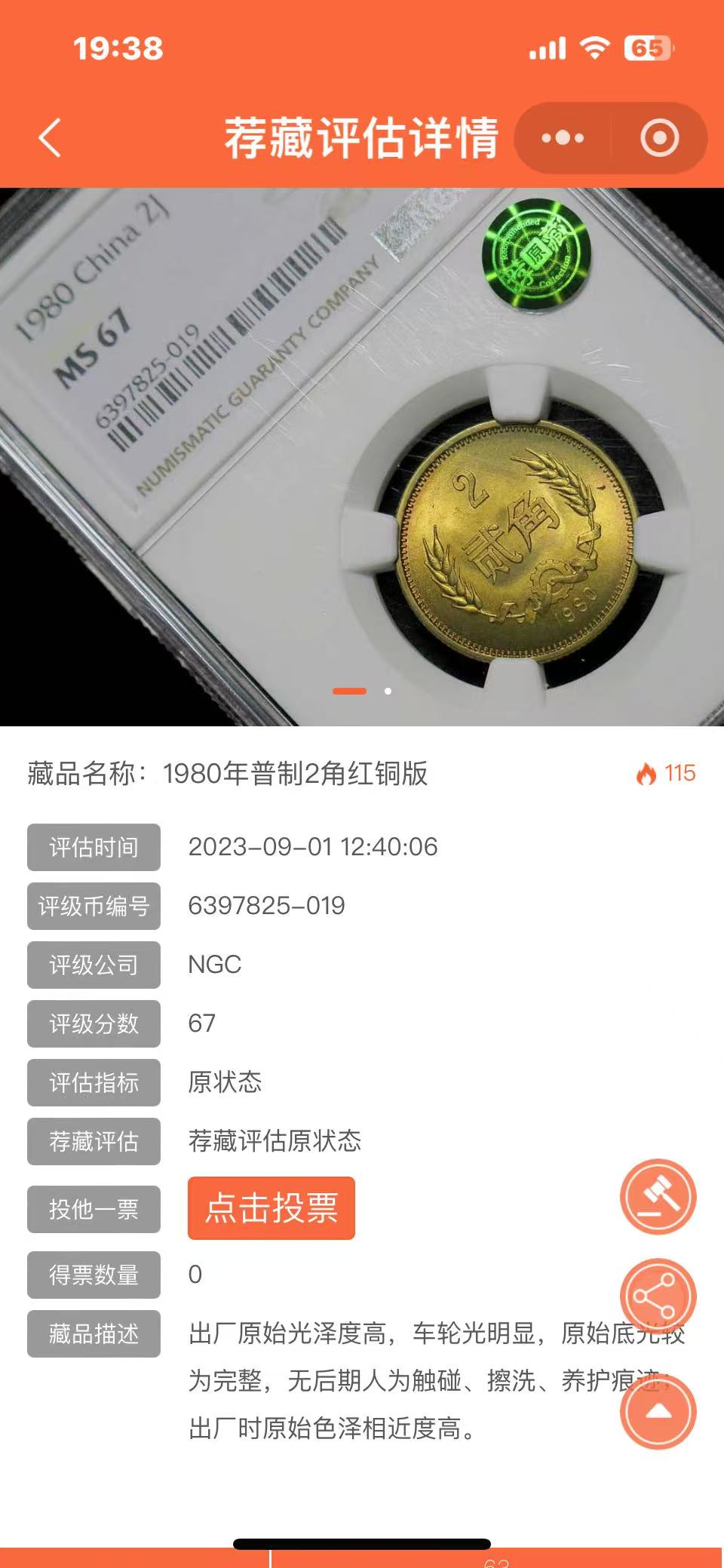Share this coin evaluation page
The height and width of the screenshot is (1568, 724).
pos(658,1296)
